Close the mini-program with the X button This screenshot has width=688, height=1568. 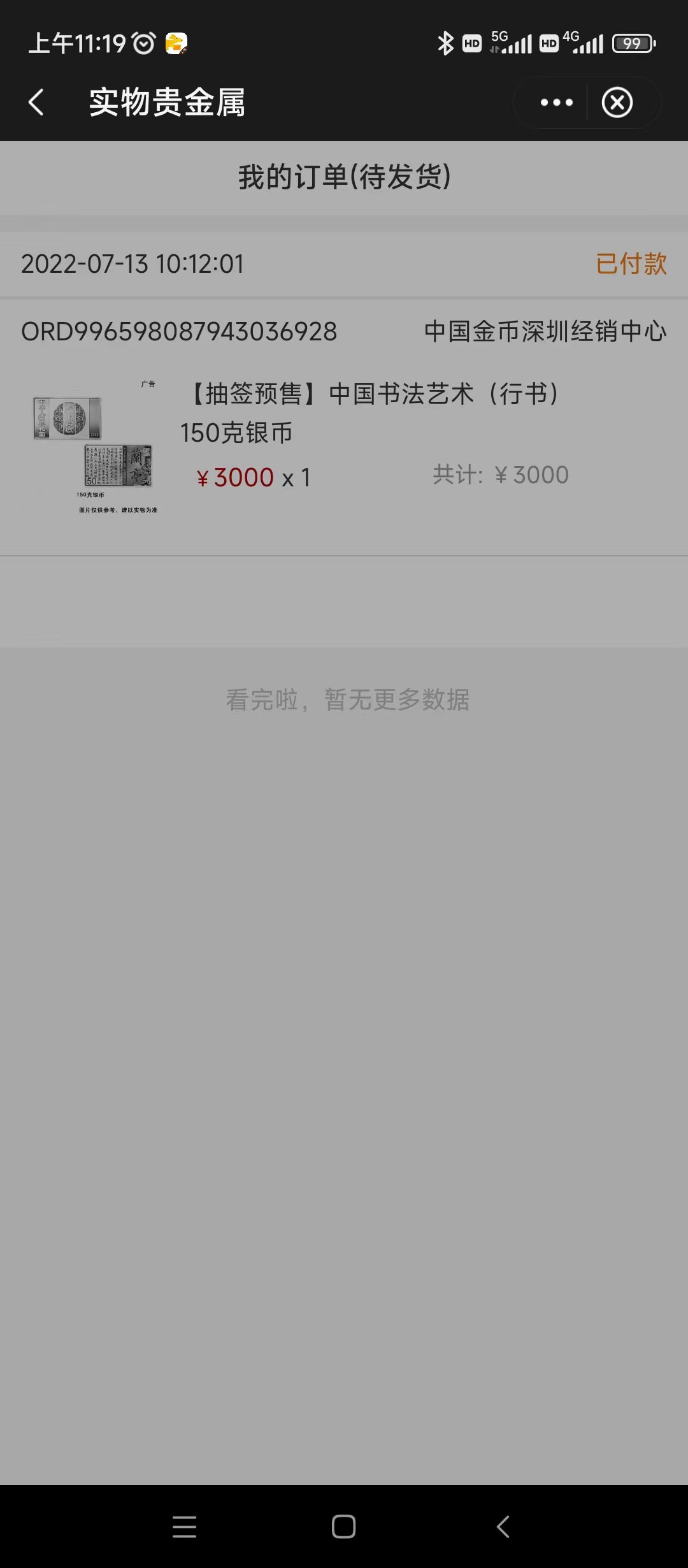(x=617, y=103)
